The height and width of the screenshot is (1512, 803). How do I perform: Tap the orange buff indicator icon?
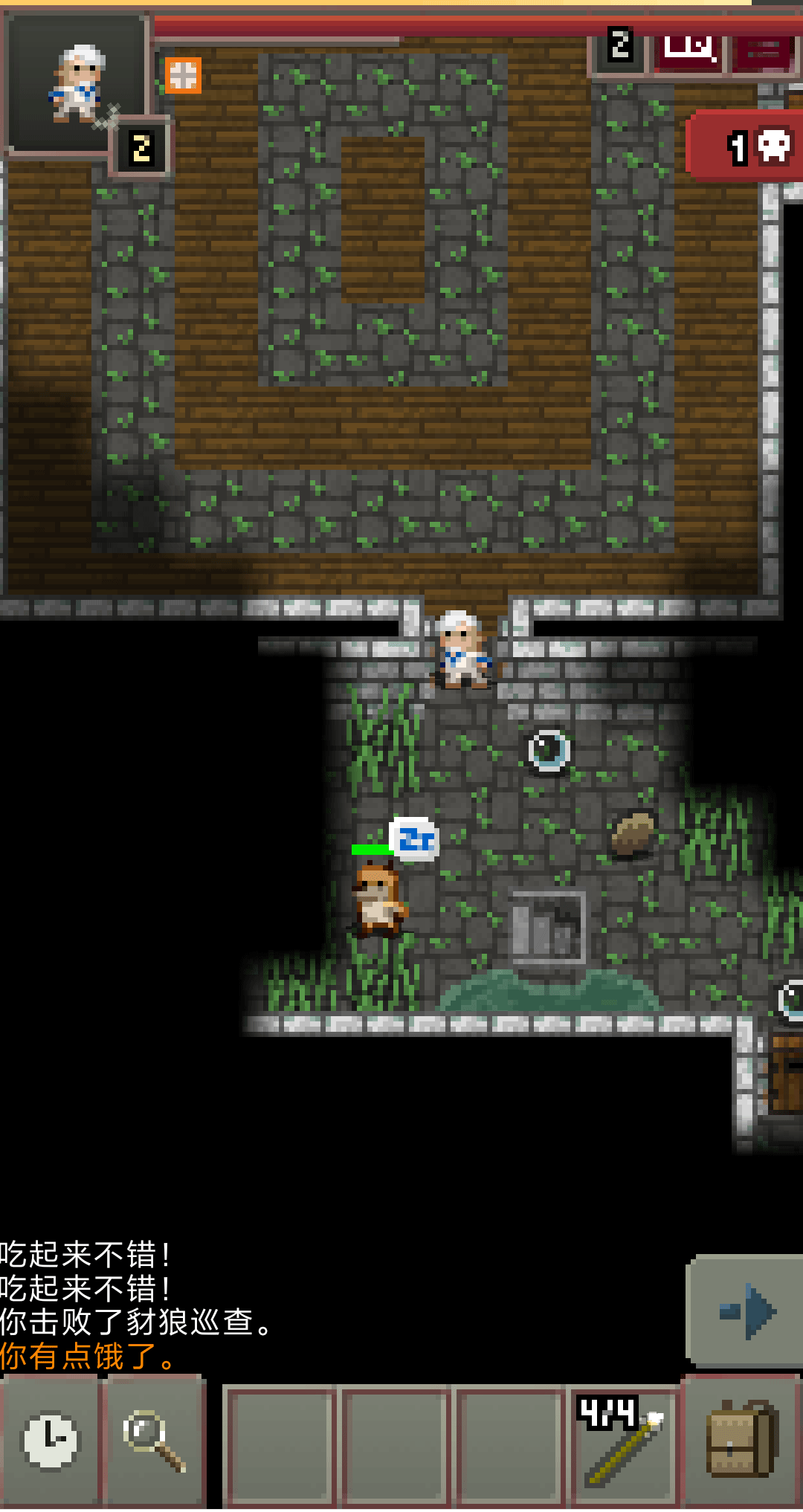183,75
